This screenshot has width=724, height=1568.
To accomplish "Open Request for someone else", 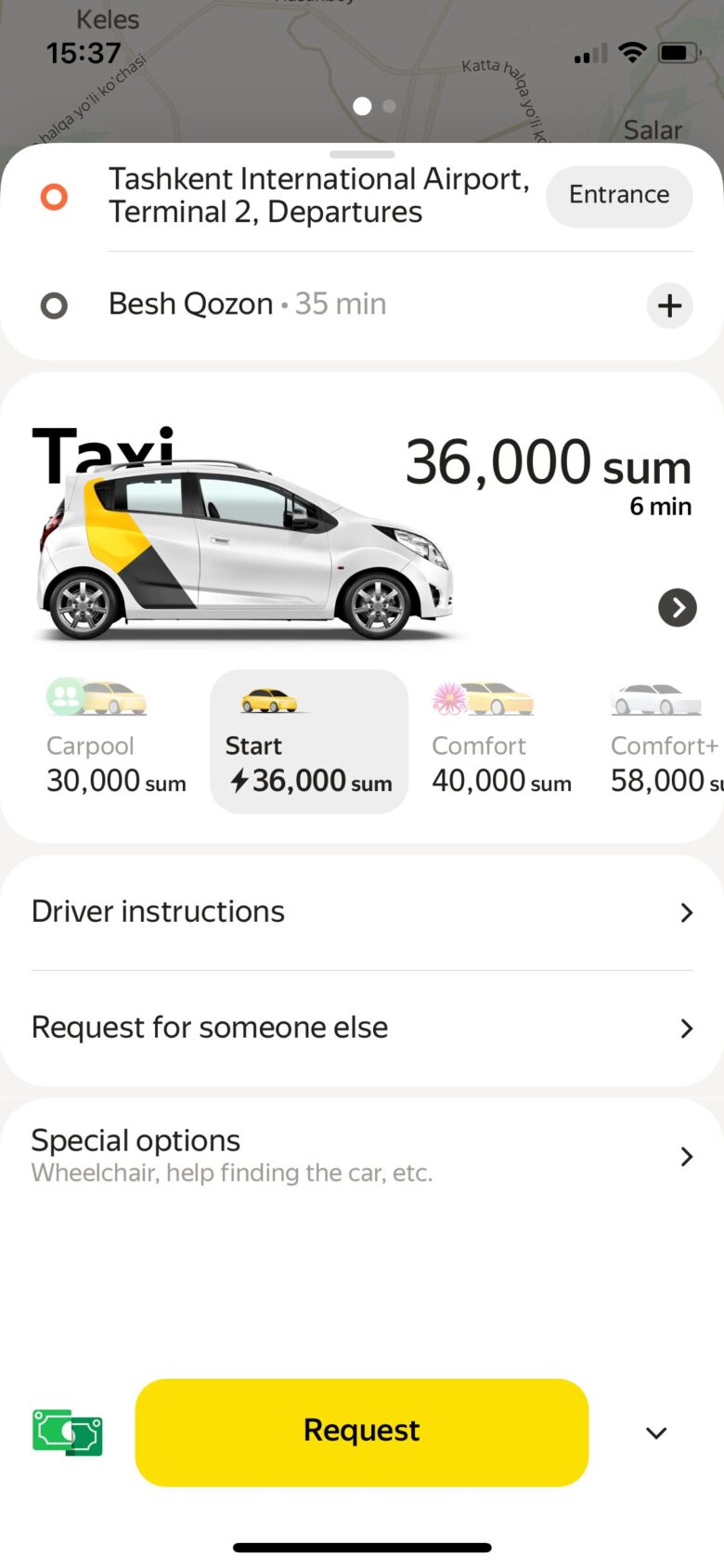I will point(362,1028).
